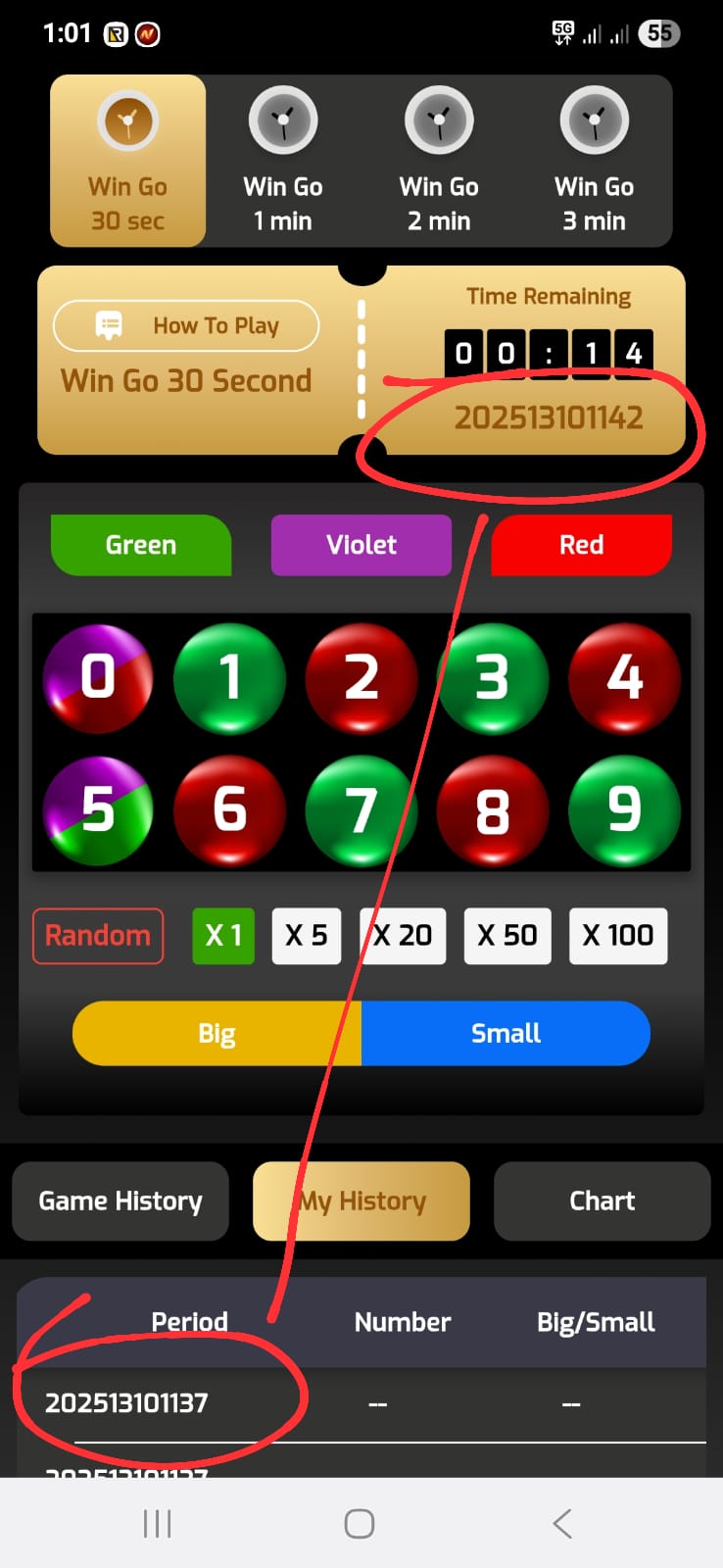Set multiplier to X 100
Image resolution: width=723 pixels, height=1568 pixels.
[617, 936]
